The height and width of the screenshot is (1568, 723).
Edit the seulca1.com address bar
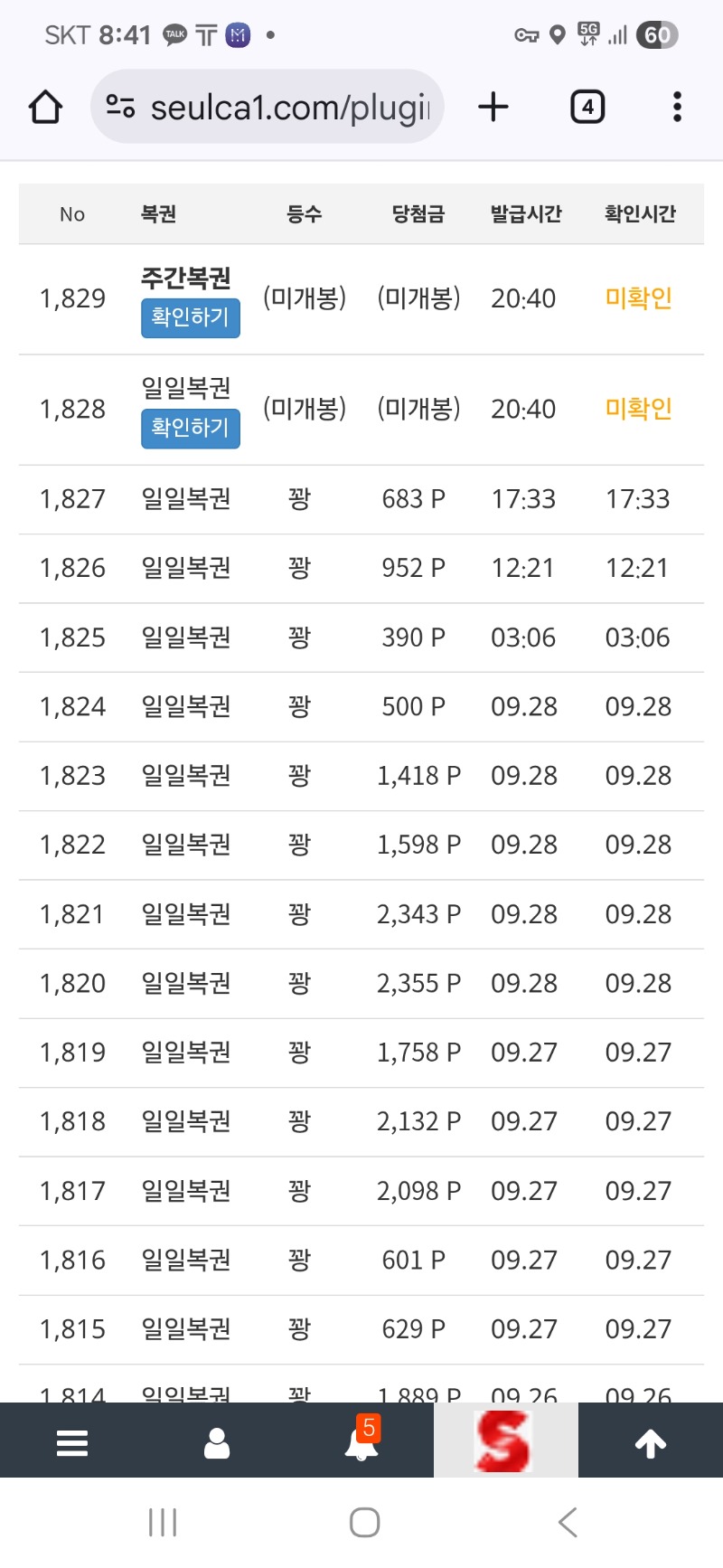(x=268, y=108)
